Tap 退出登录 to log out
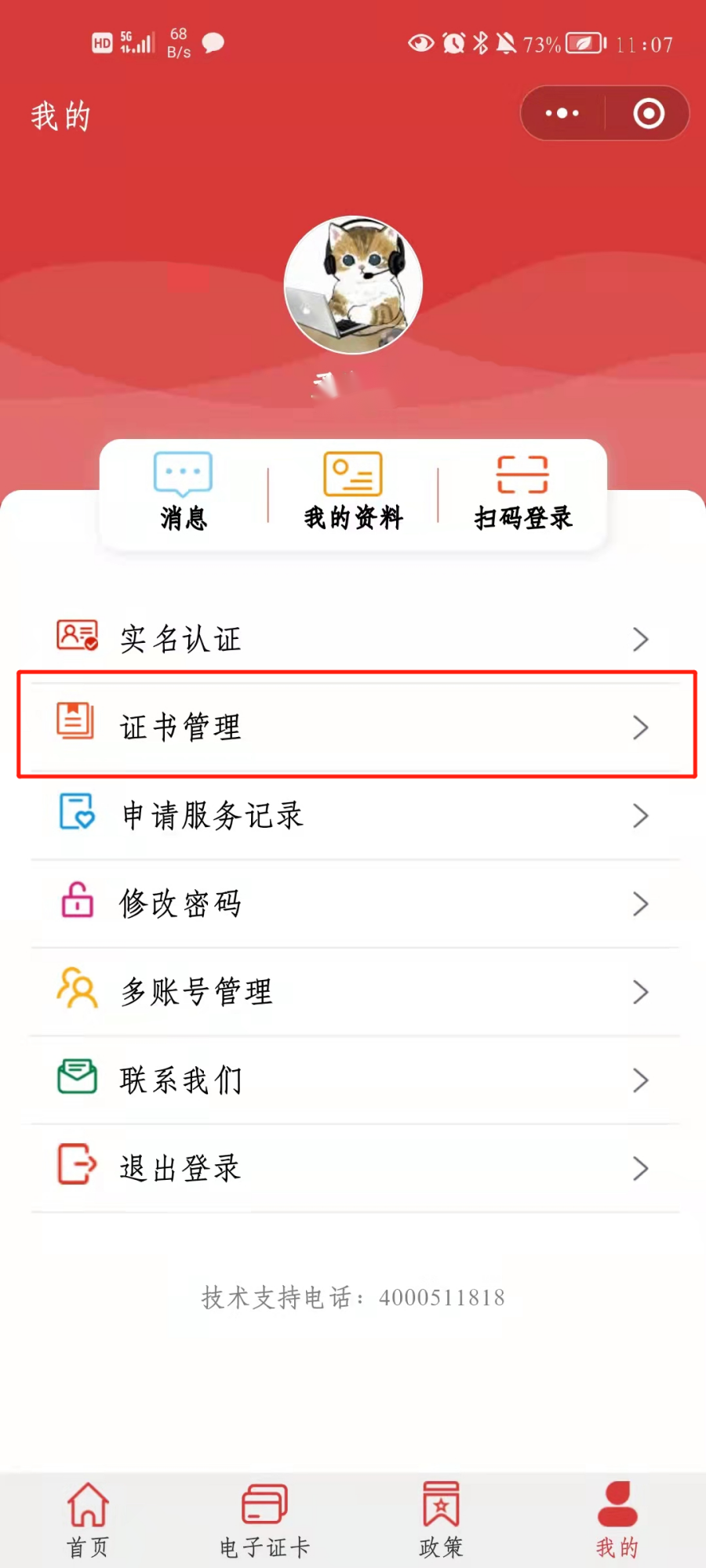 coord(353,1168)
